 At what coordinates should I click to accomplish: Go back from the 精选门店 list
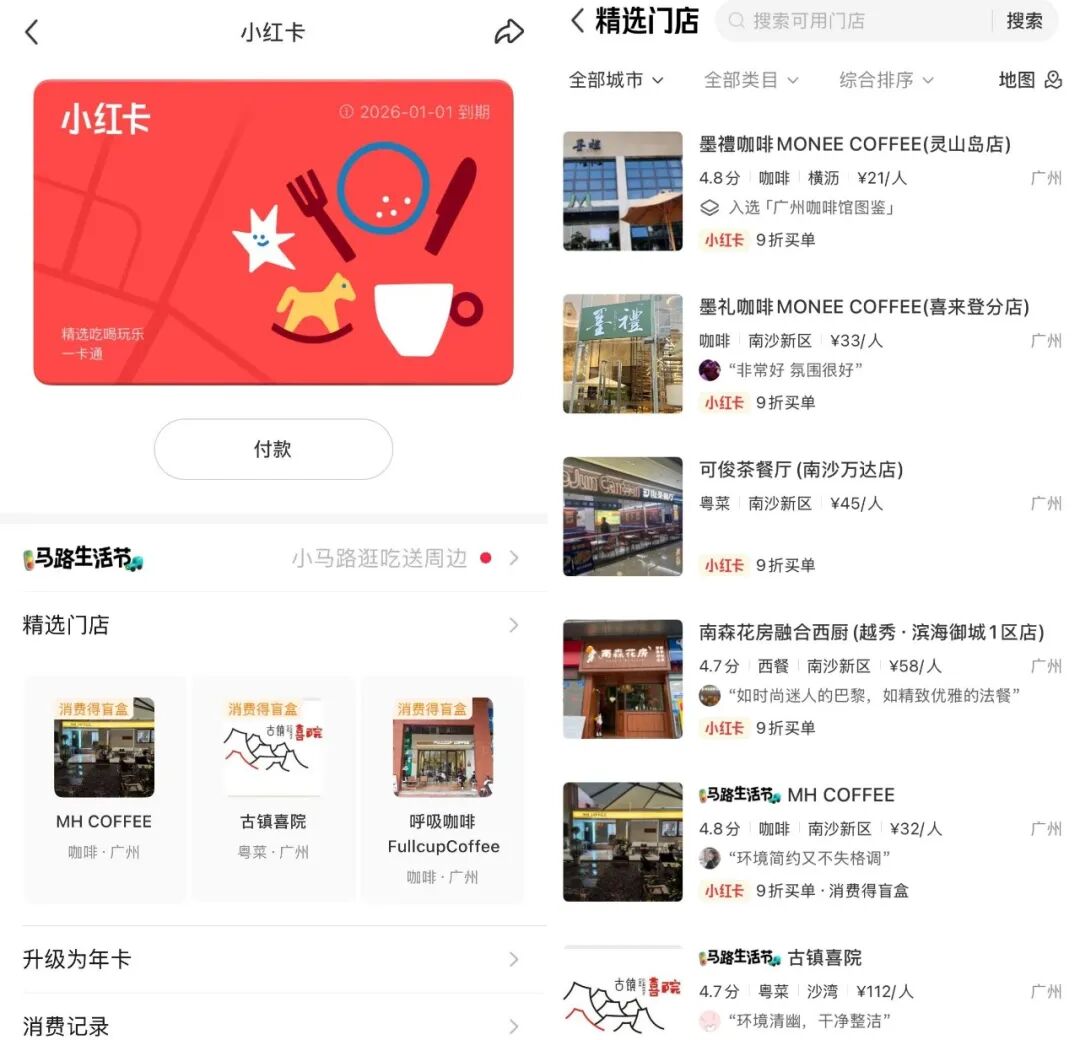click(577, 21)
